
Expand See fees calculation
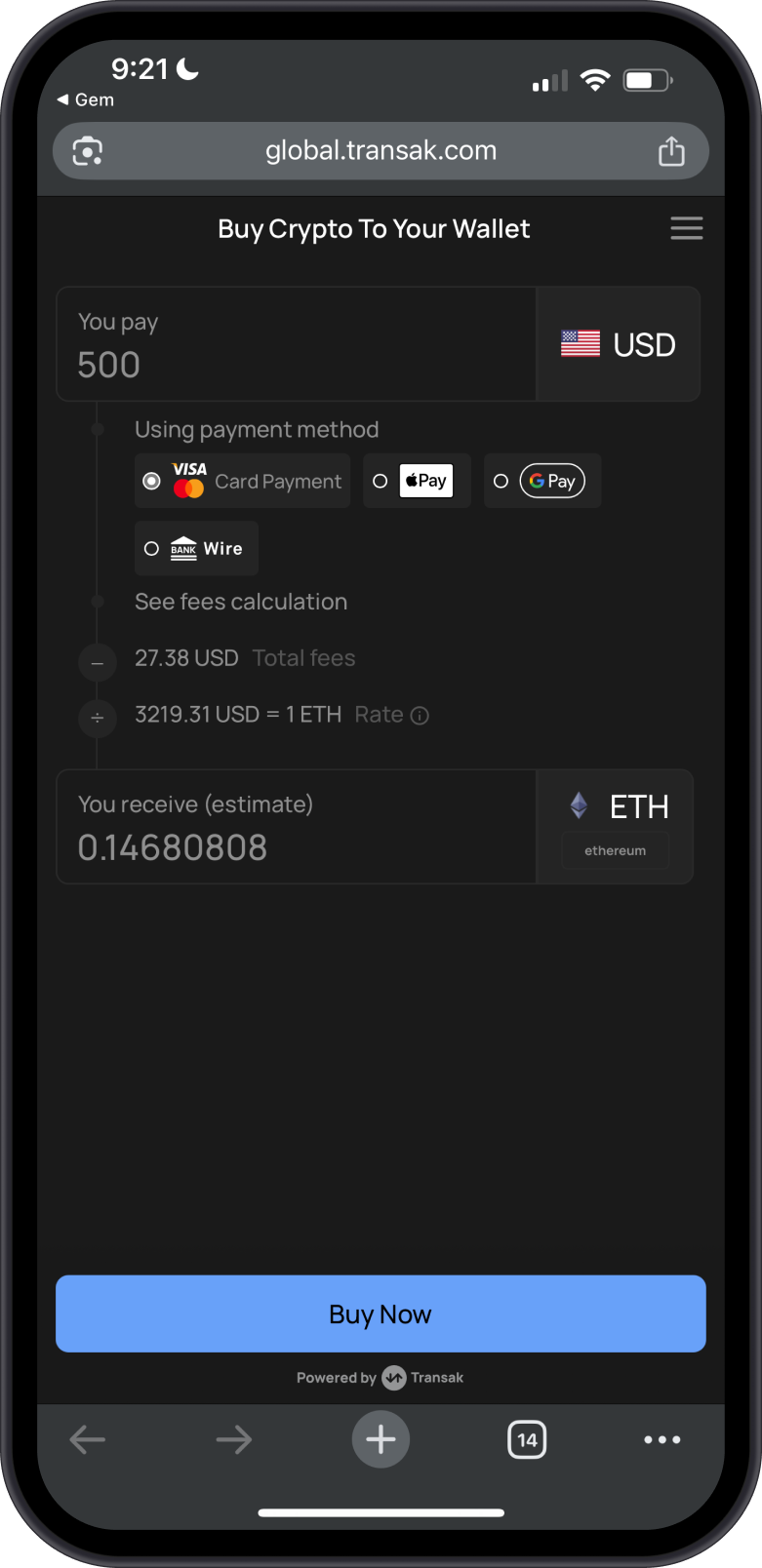(x=241, y=602)
